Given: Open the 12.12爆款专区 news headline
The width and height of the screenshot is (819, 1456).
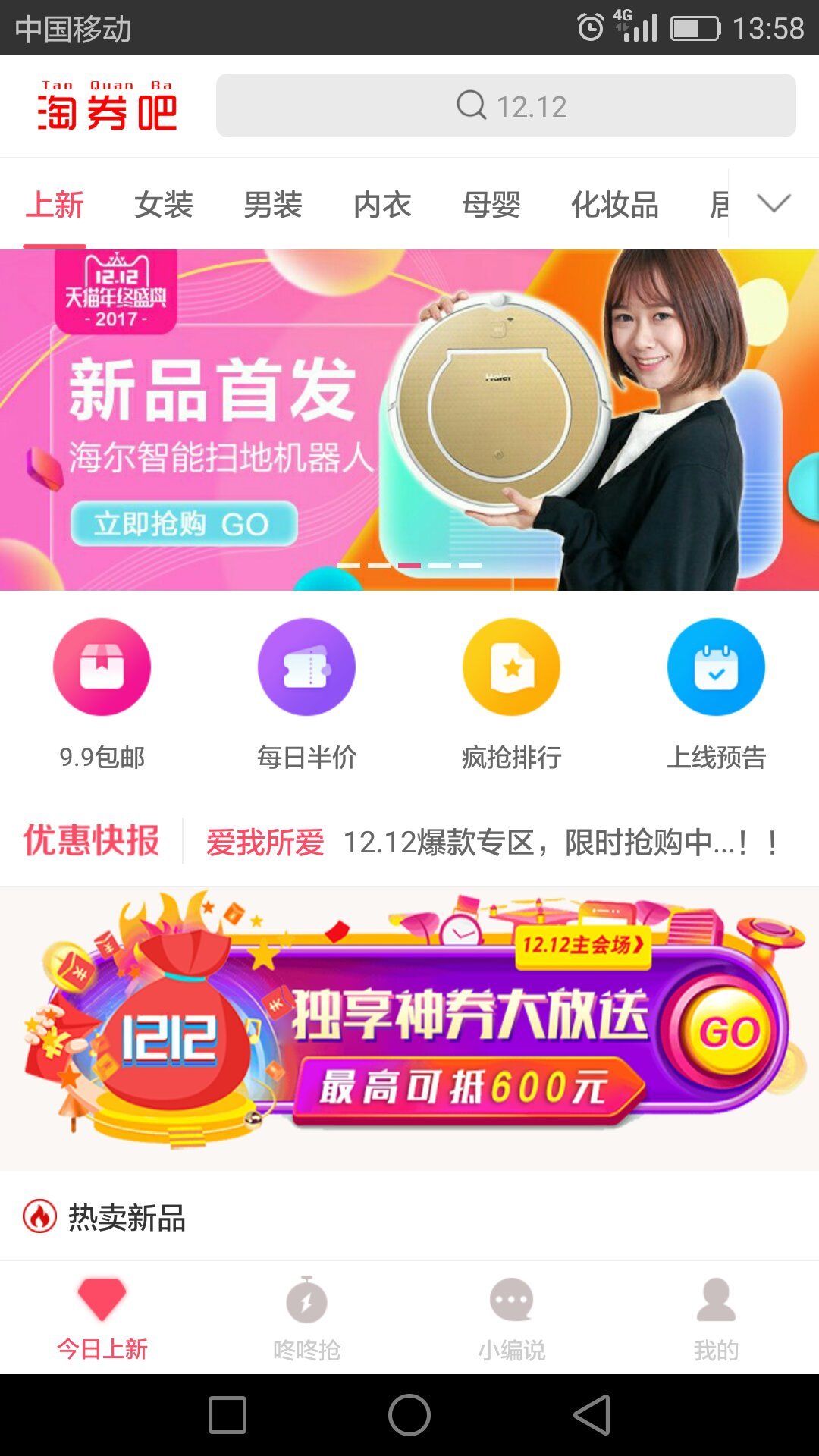Looking at the screenshot, I should point(493,842).
